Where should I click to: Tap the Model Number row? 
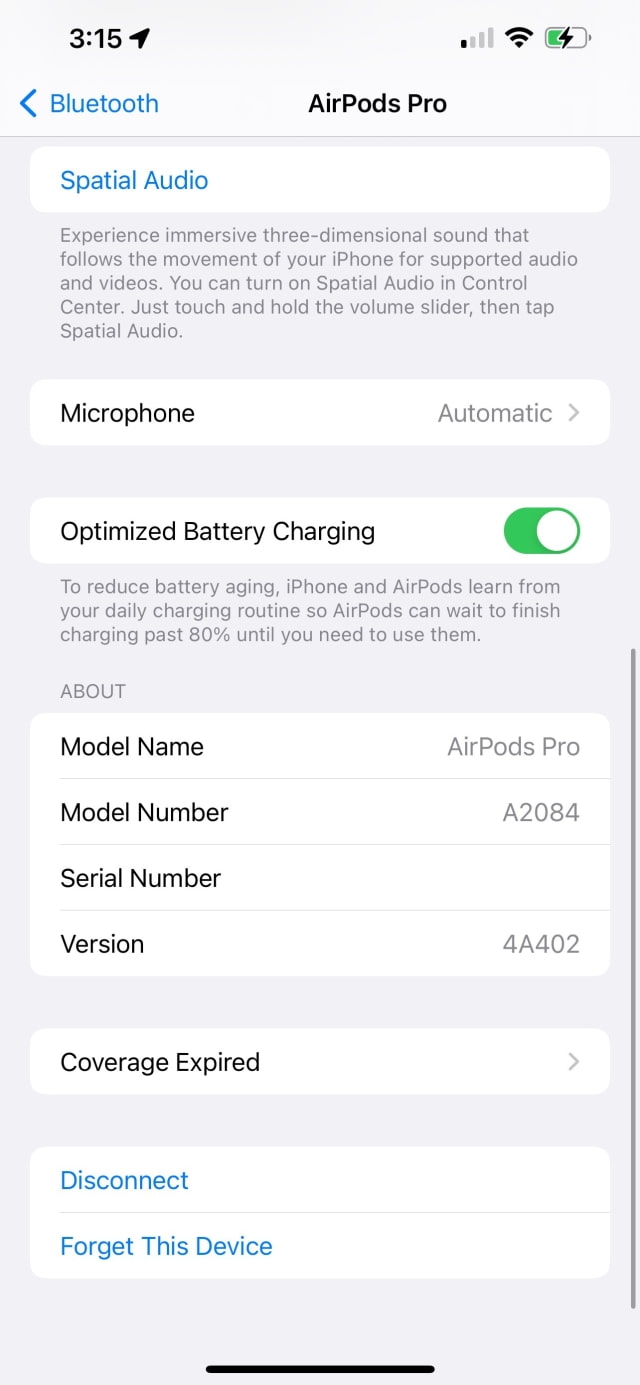[320, 812]
